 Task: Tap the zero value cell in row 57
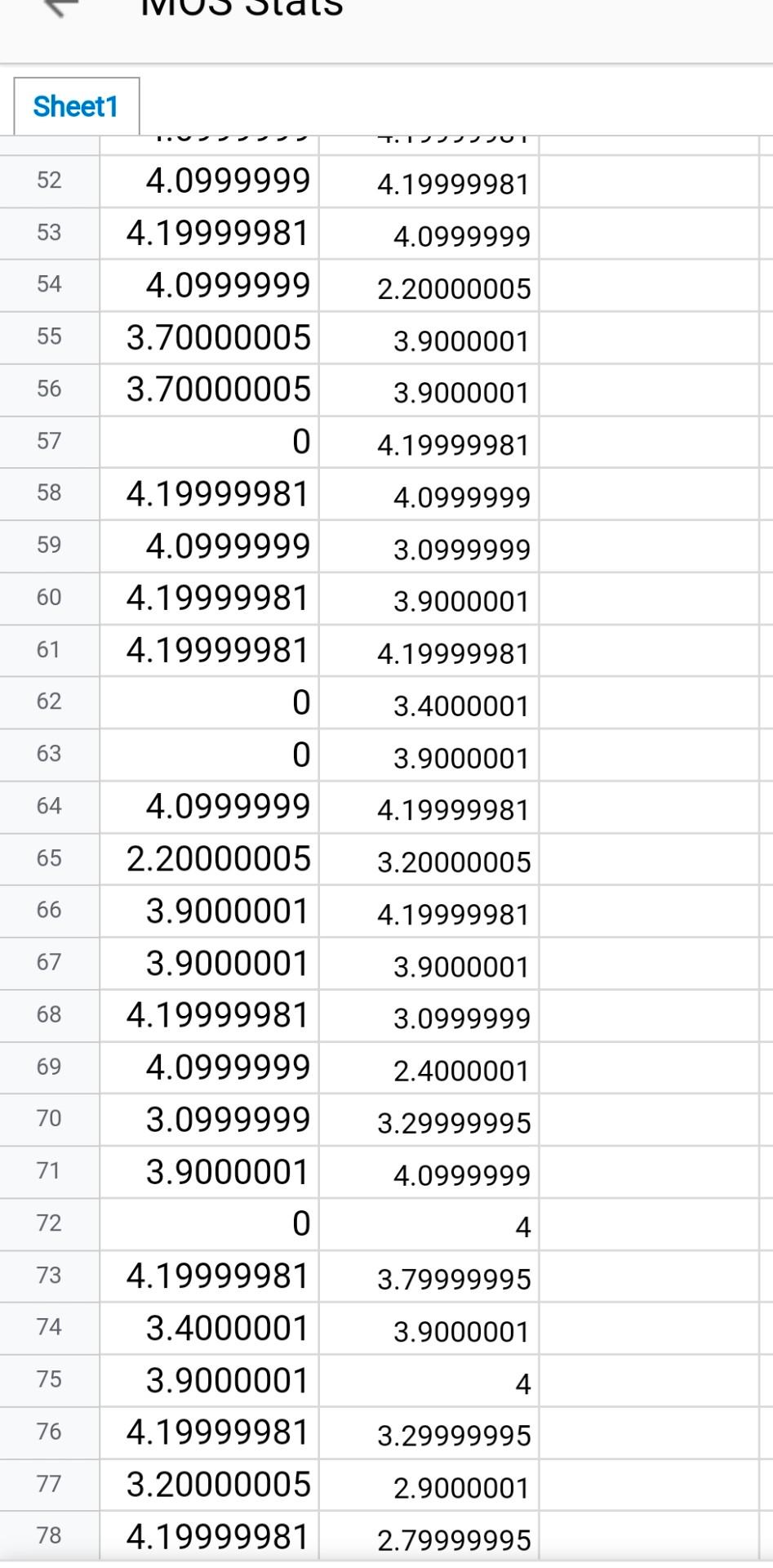coord(208,441)
